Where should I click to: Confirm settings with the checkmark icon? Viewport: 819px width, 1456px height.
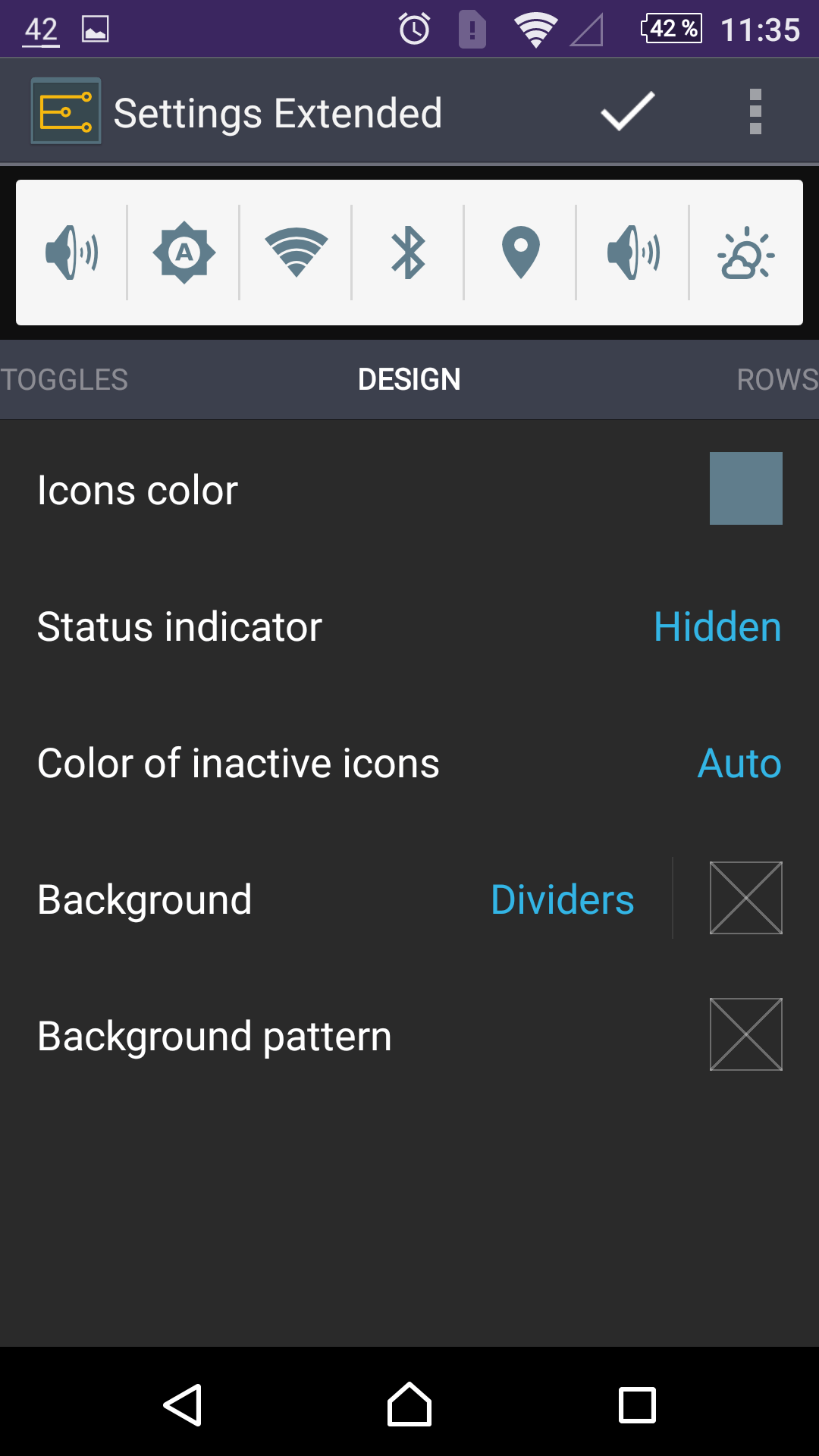628,111
